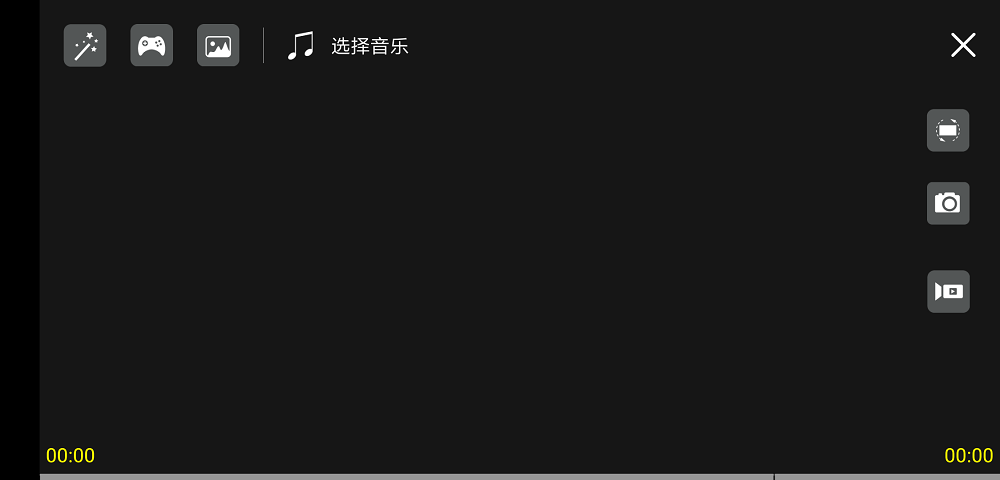The height and width of the screenshot is (480, 1000).
Task: Tap the screen rotation icon
Action: coord(948,130)
